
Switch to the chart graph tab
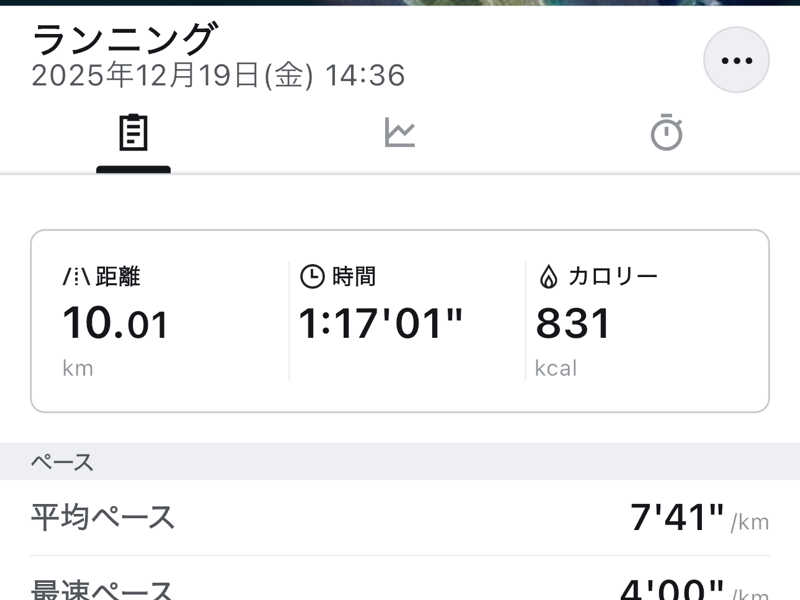coord(400,133)
